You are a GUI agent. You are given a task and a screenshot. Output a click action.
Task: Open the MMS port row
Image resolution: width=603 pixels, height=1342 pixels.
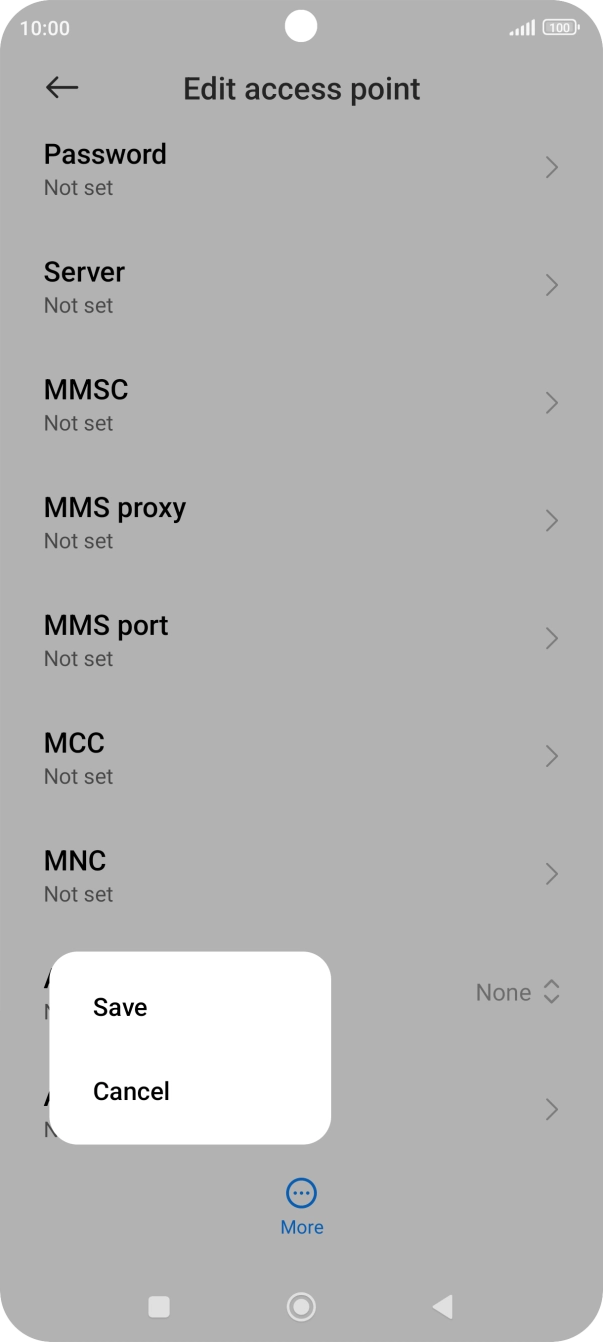click(300, 639)
